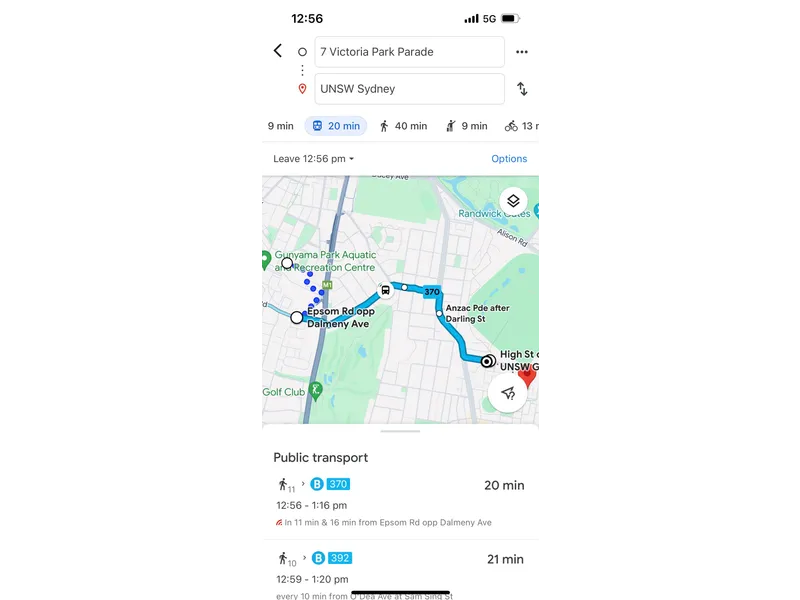This screenshot has height=600, width=800.
Task: Open map layers button
Action: click(x=513, y=200)
